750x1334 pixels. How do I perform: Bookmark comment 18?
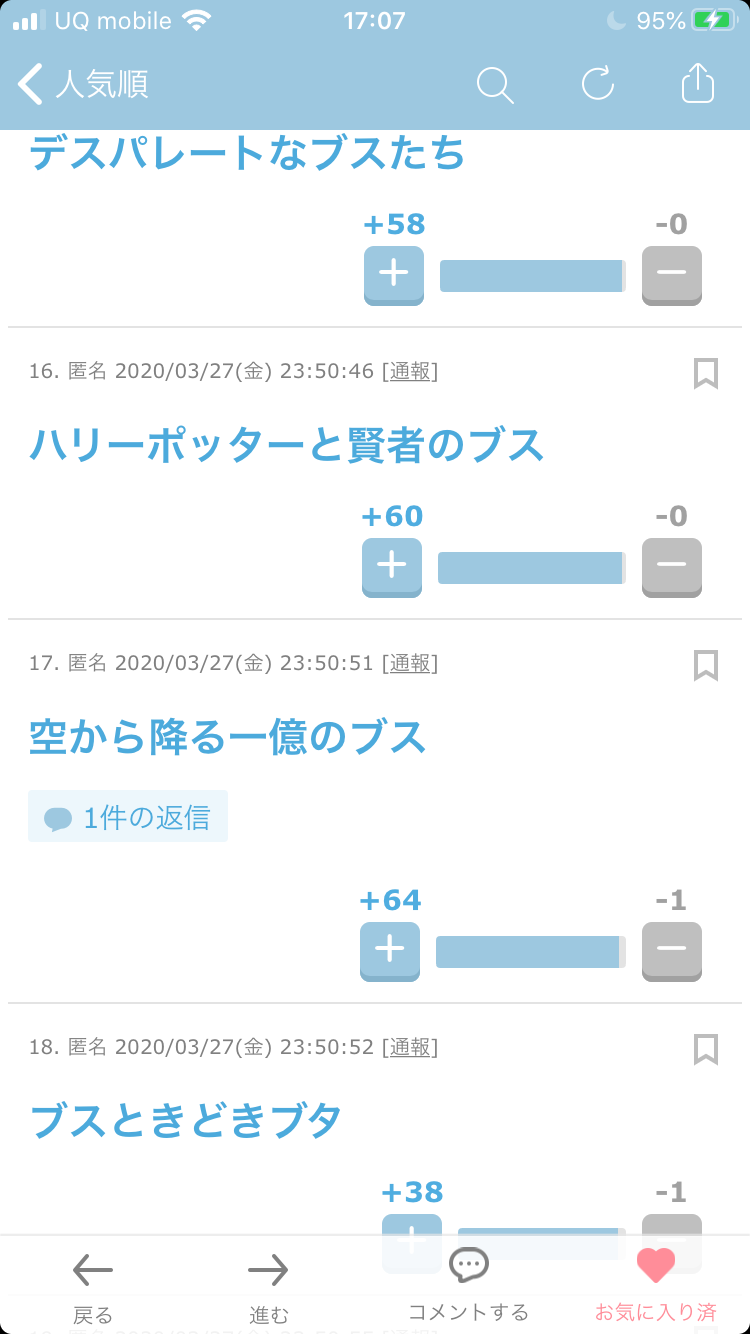coord(706,1049)
